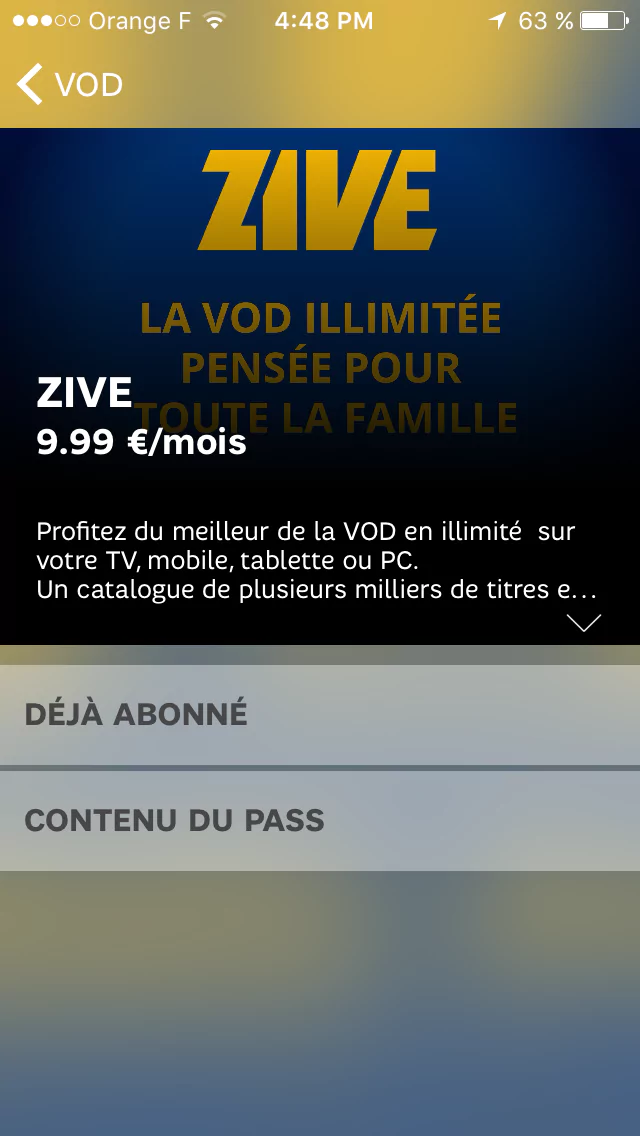Screen dimensions: 640x1136
Task: Expand the ZIVE description text
Action: tap(583, 623)
